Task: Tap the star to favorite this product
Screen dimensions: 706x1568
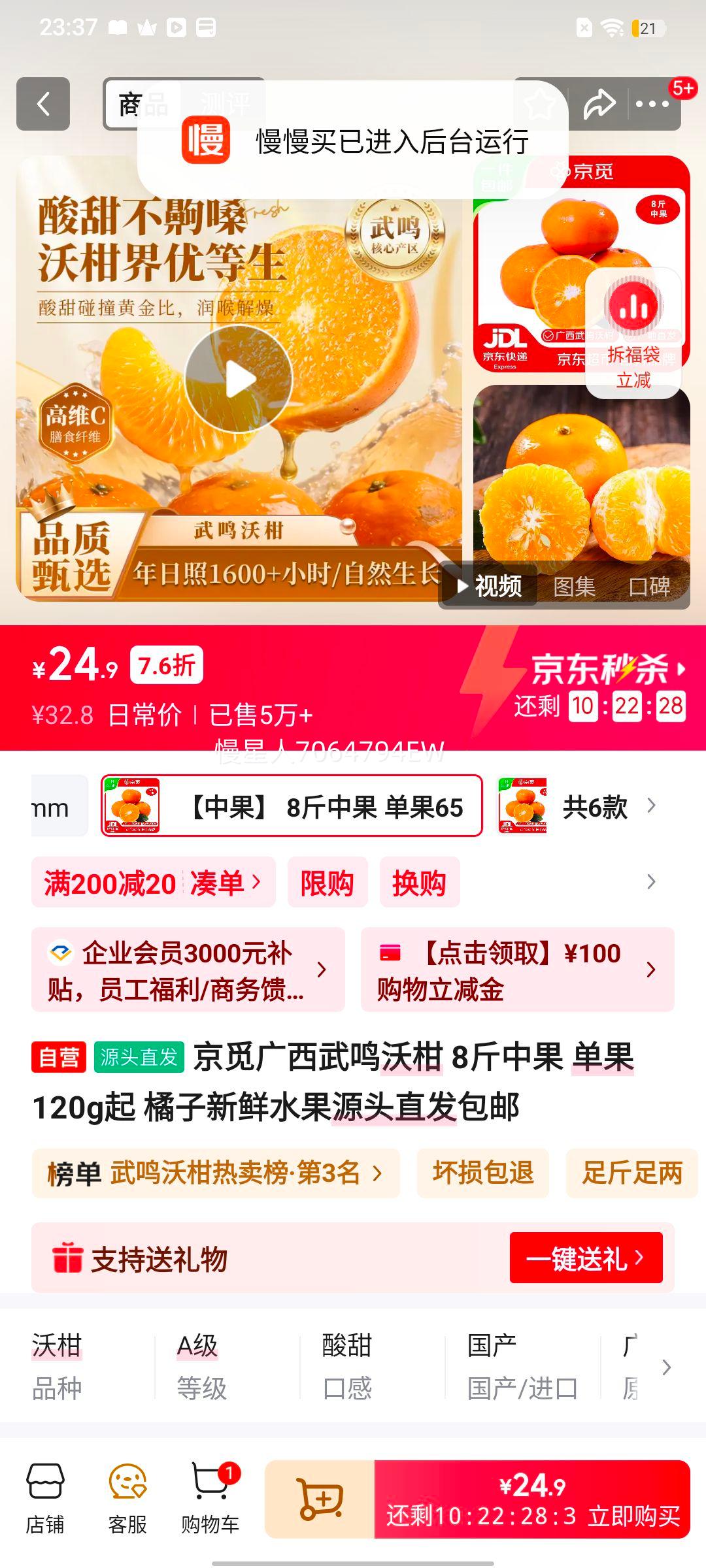Action: click(538, 103)
